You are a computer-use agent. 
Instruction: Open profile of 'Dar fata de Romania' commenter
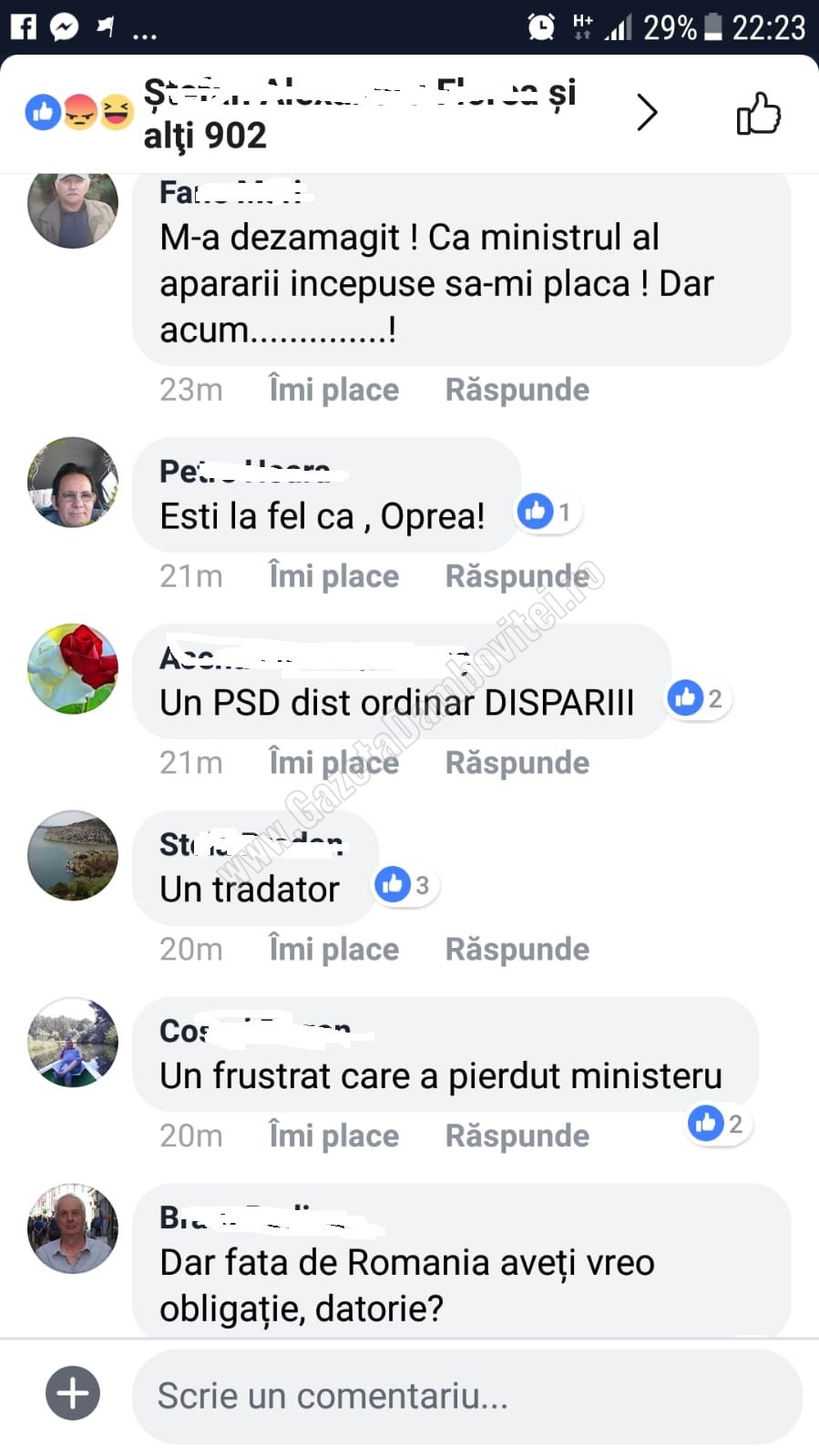pyautogui.click(x=73, y=1228)
